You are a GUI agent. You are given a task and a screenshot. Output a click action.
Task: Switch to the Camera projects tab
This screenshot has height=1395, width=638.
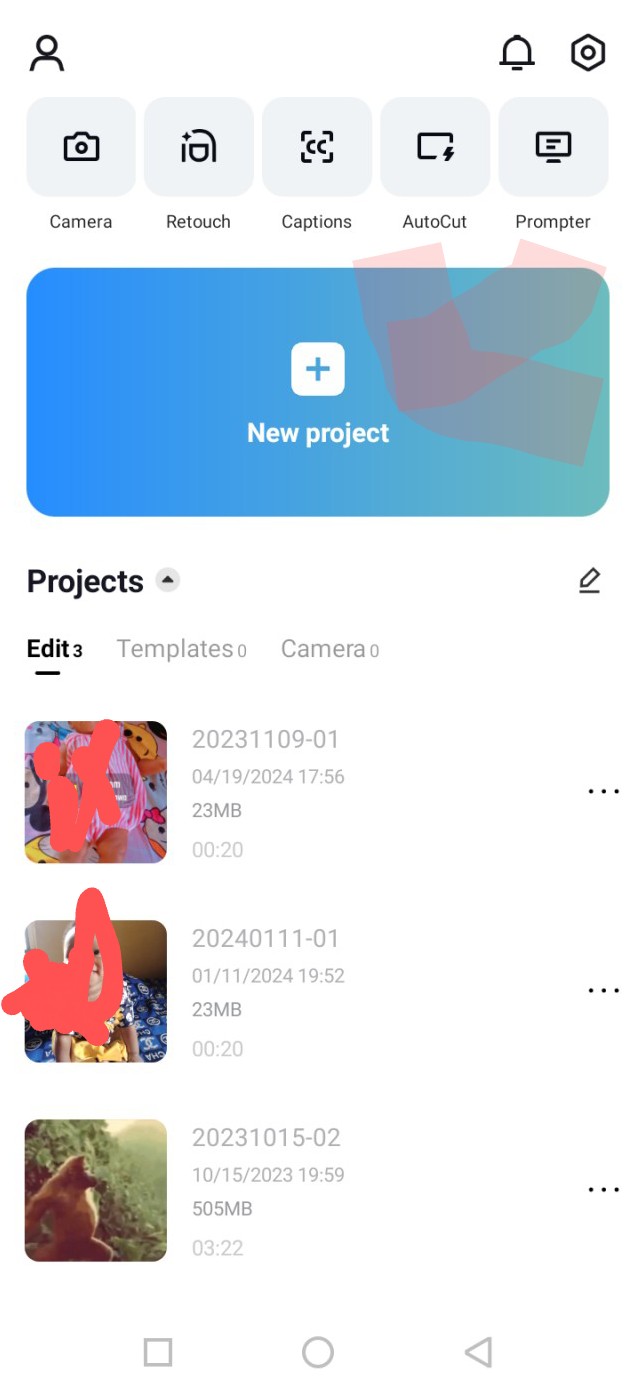(324, 649)
